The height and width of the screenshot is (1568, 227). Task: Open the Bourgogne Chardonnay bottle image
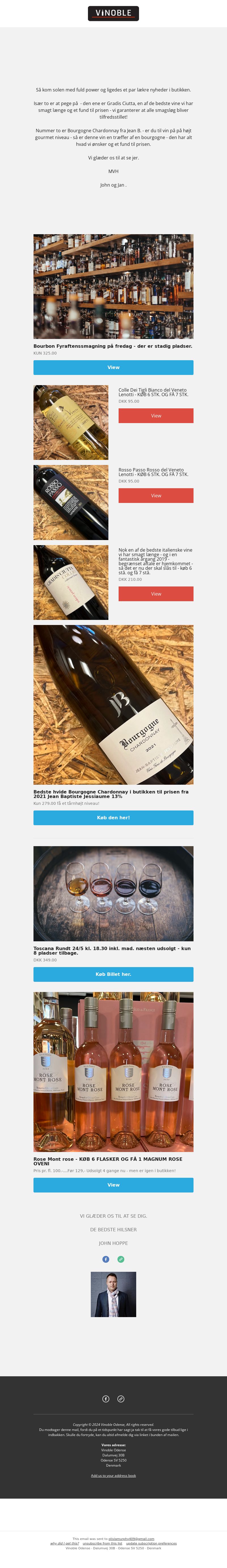tap(113, 704)
